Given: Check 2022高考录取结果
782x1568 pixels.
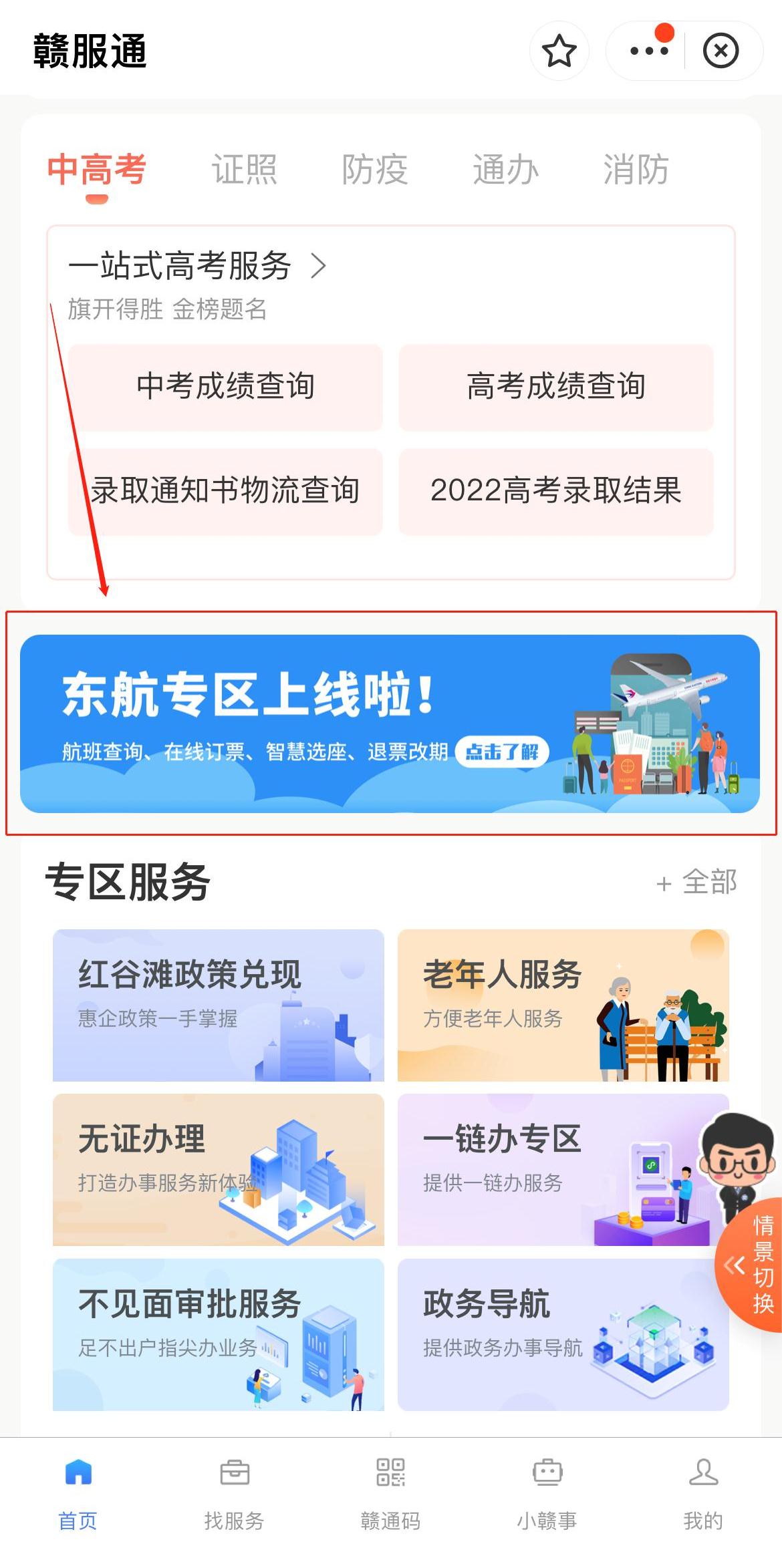Looking at the screenshot, I should (556, 491).
